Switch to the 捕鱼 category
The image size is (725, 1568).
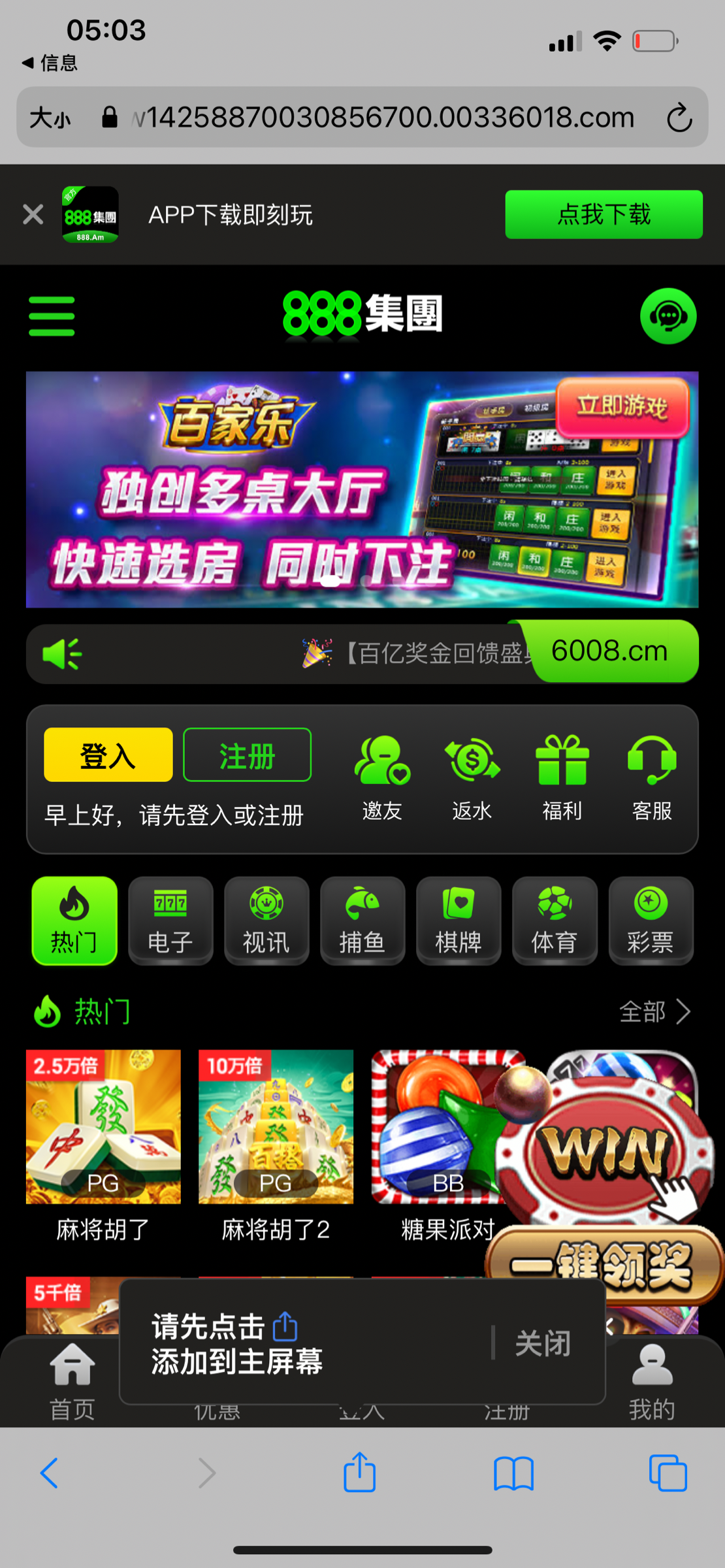[362, 921]
